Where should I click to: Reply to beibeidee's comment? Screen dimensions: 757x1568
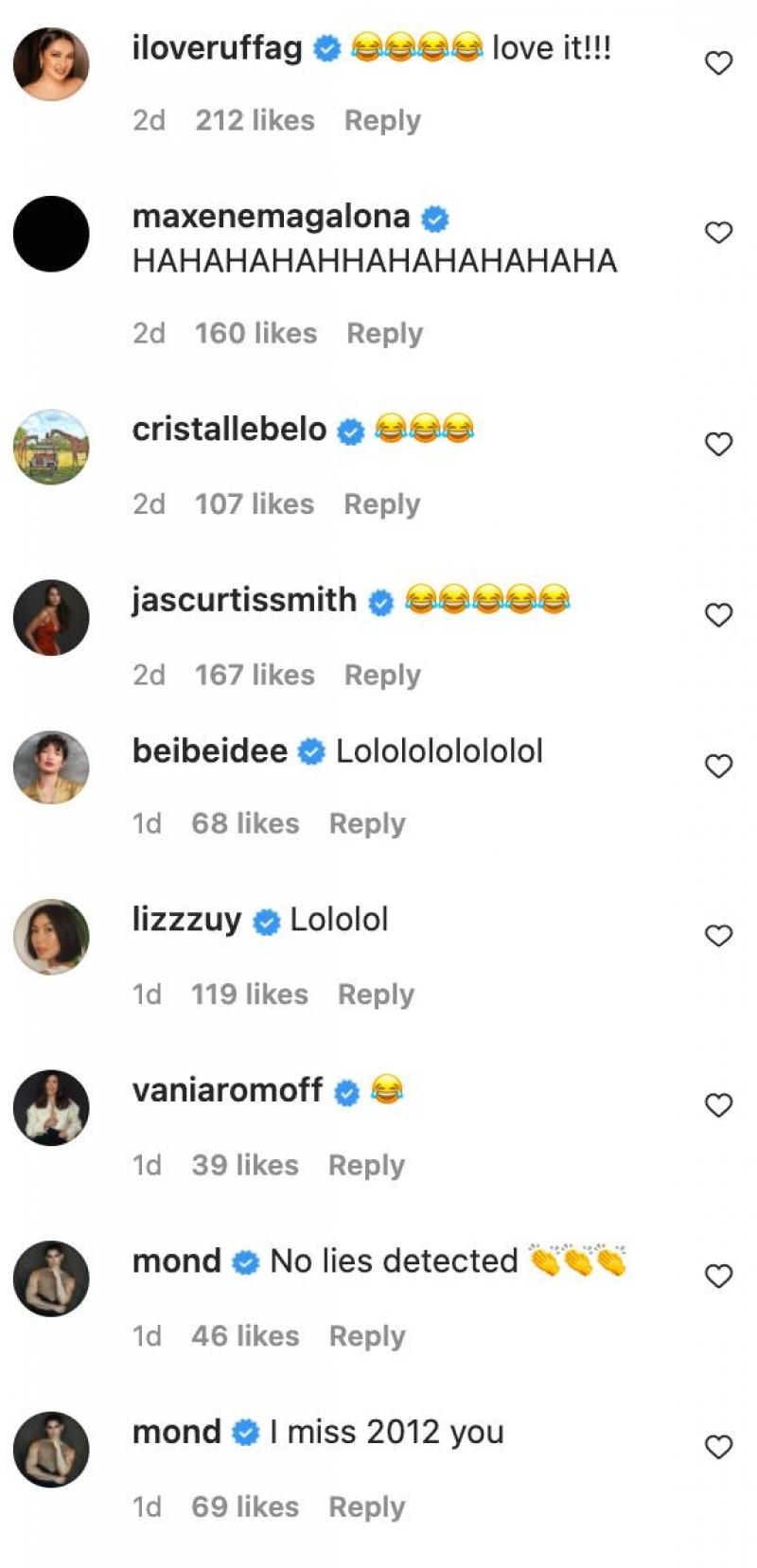point(367,823)
